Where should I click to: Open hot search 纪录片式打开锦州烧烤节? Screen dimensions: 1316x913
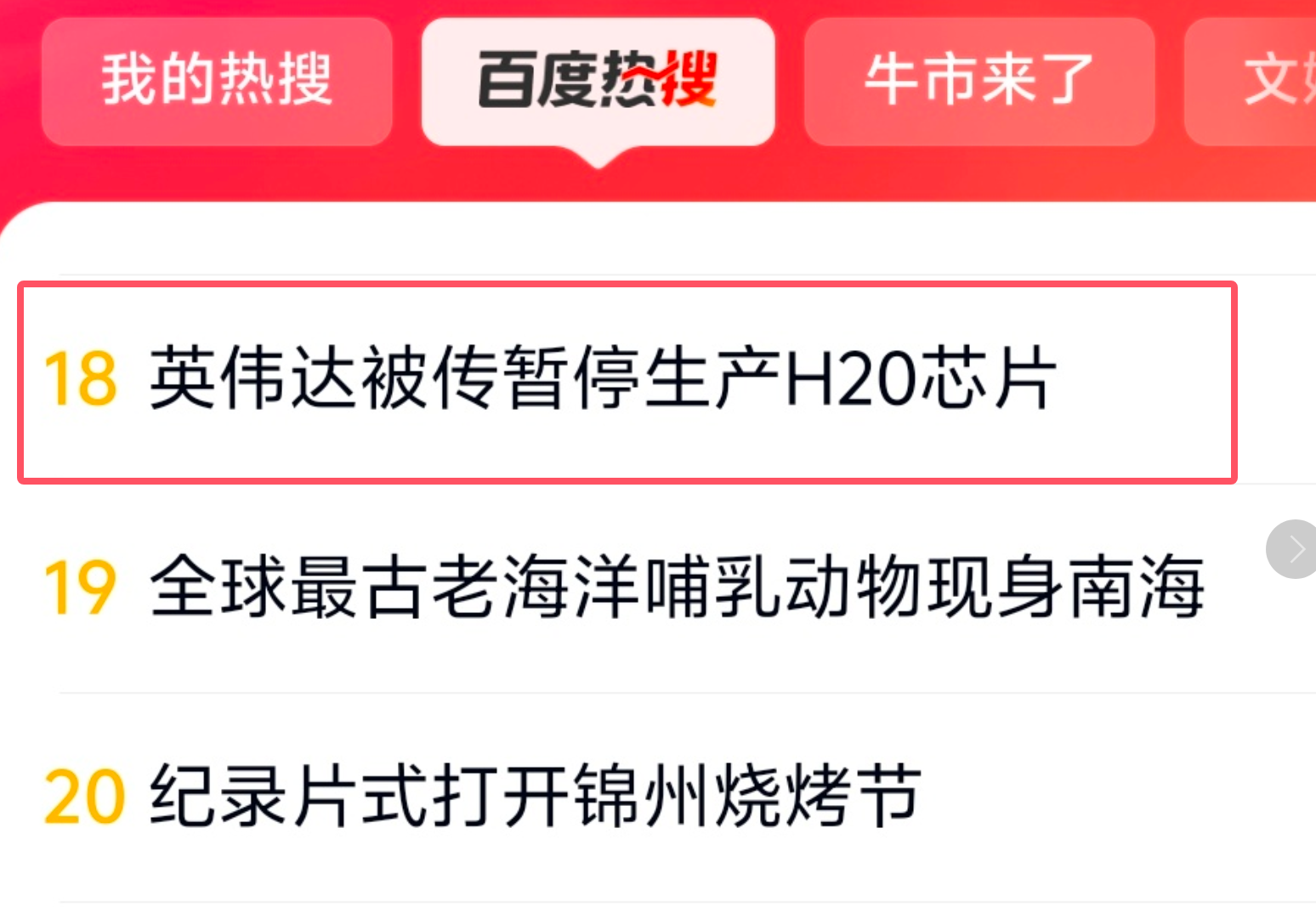click(x=536, y=796)
